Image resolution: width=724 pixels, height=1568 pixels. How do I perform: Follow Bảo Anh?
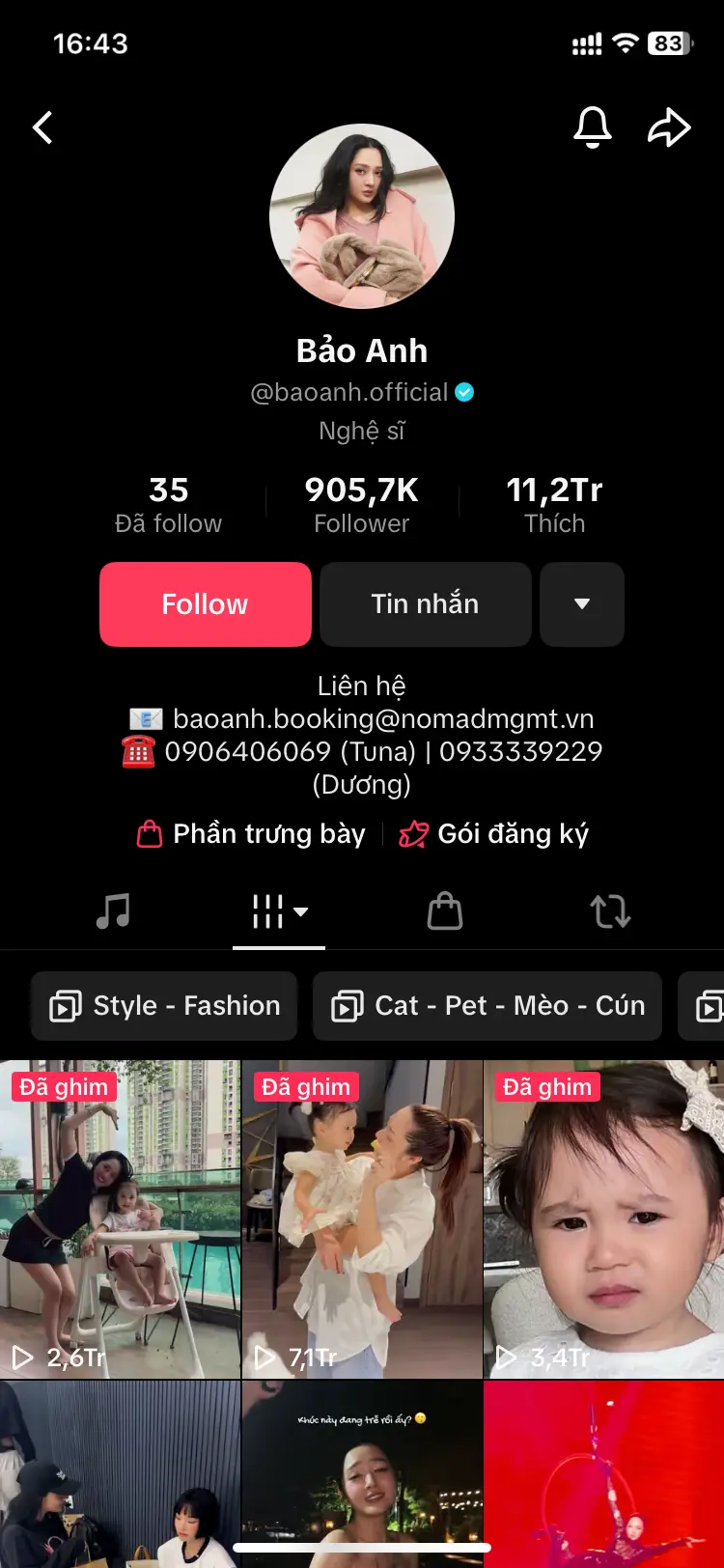pyautogui.click(x=205, y=604)
